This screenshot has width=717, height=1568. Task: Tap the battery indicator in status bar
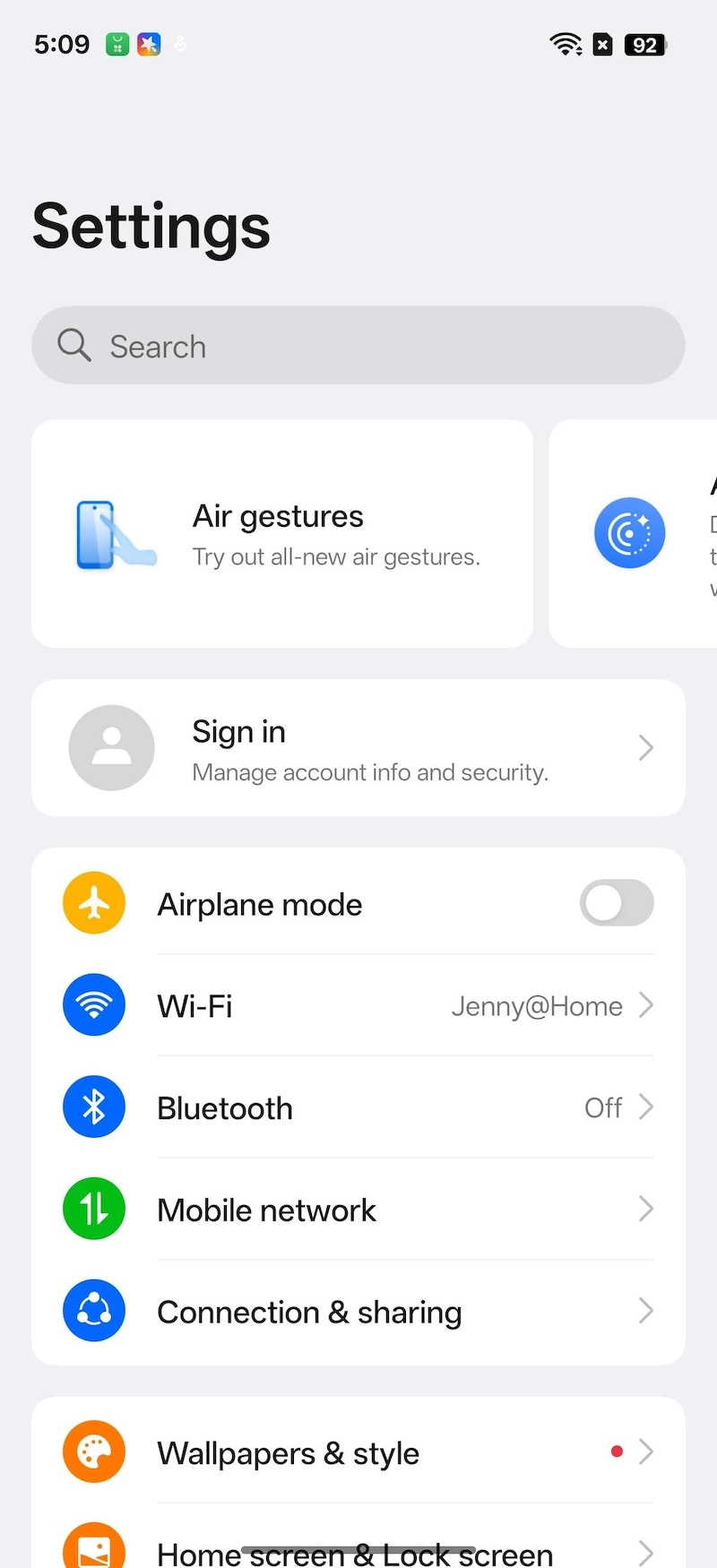coord(644,45)
